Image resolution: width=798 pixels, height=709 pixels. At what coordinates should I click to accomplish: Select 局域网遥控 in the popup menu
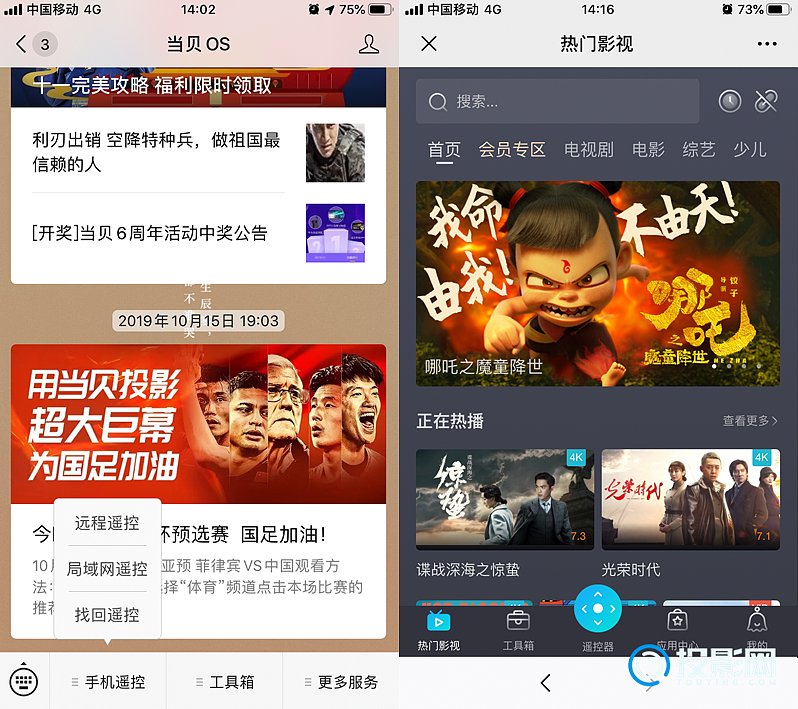107,569
